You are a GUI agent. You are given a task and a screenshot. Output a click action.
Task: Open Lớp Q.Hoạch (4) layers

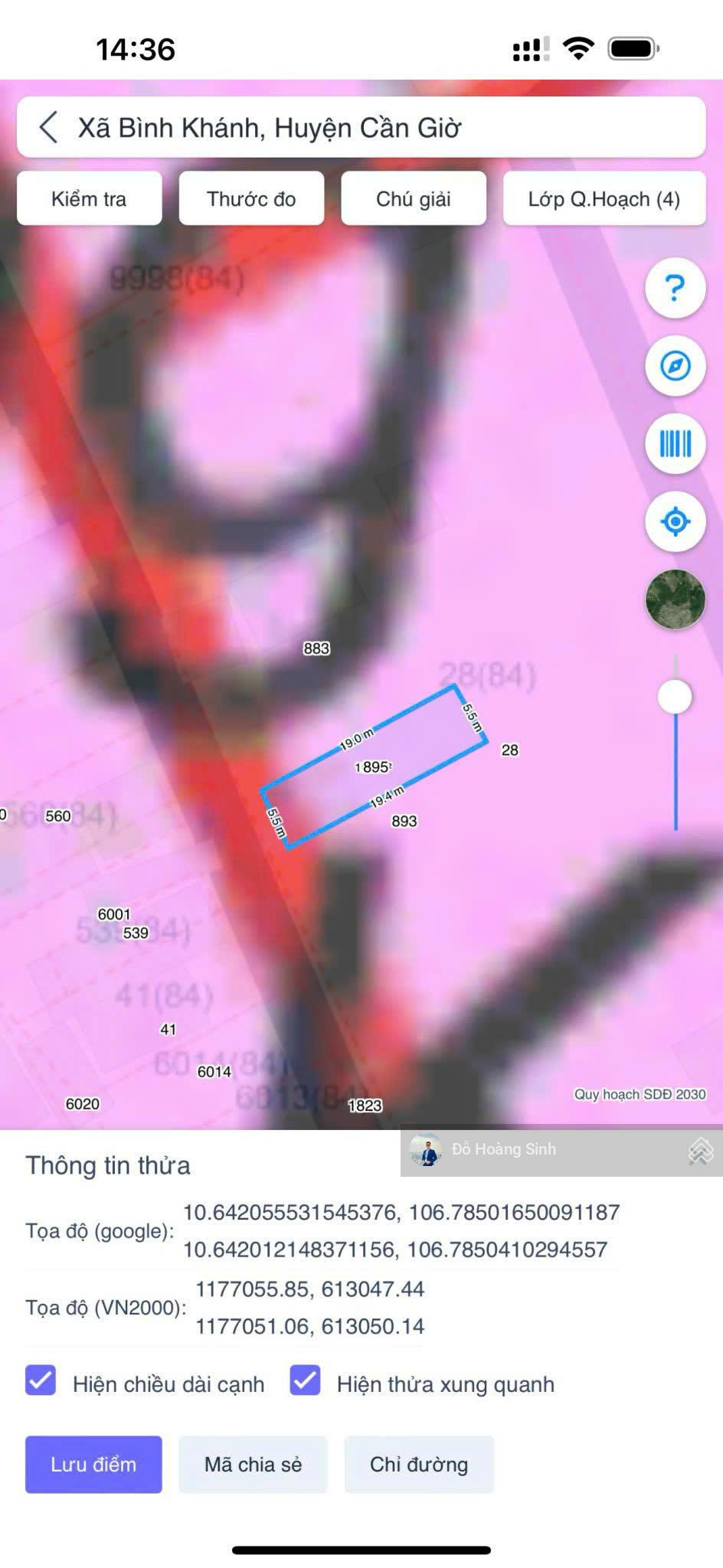point(604,199)
